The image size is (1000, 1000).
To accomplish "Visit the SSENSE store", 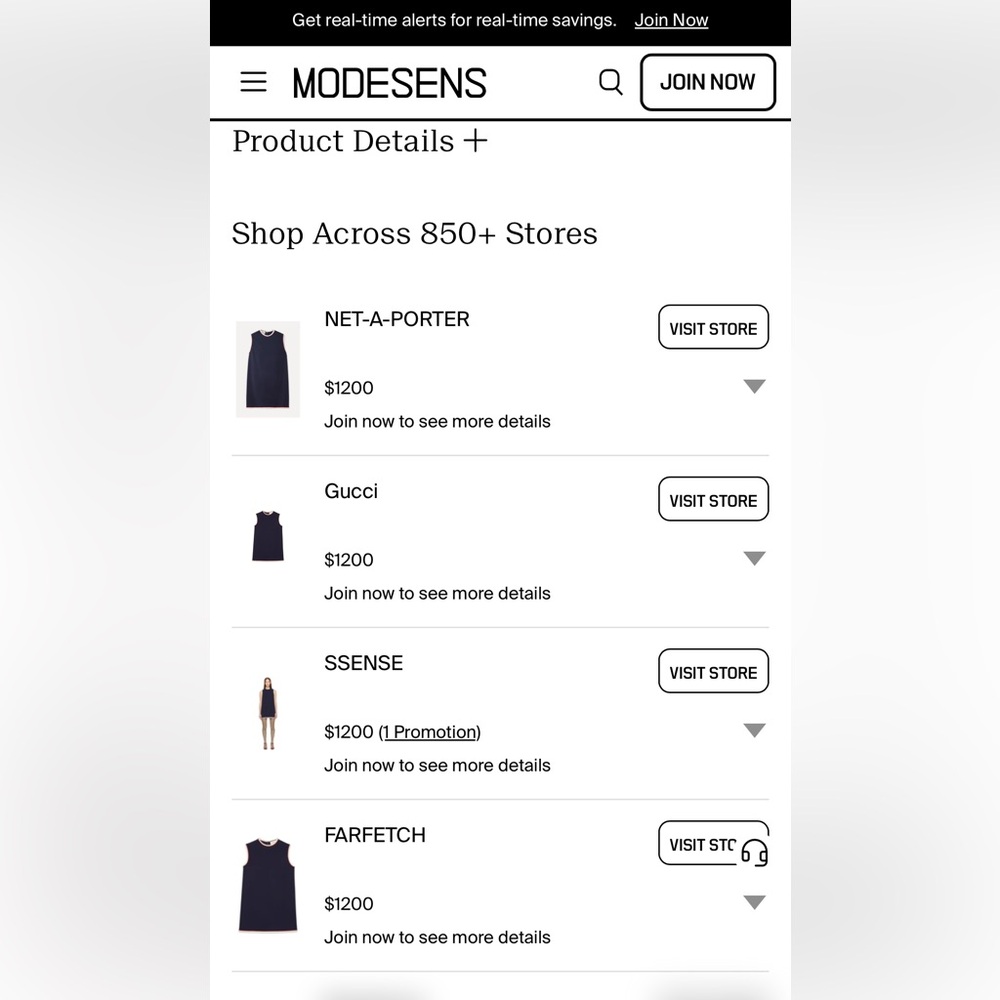I will pyautogui.click(x=713, y=672).
